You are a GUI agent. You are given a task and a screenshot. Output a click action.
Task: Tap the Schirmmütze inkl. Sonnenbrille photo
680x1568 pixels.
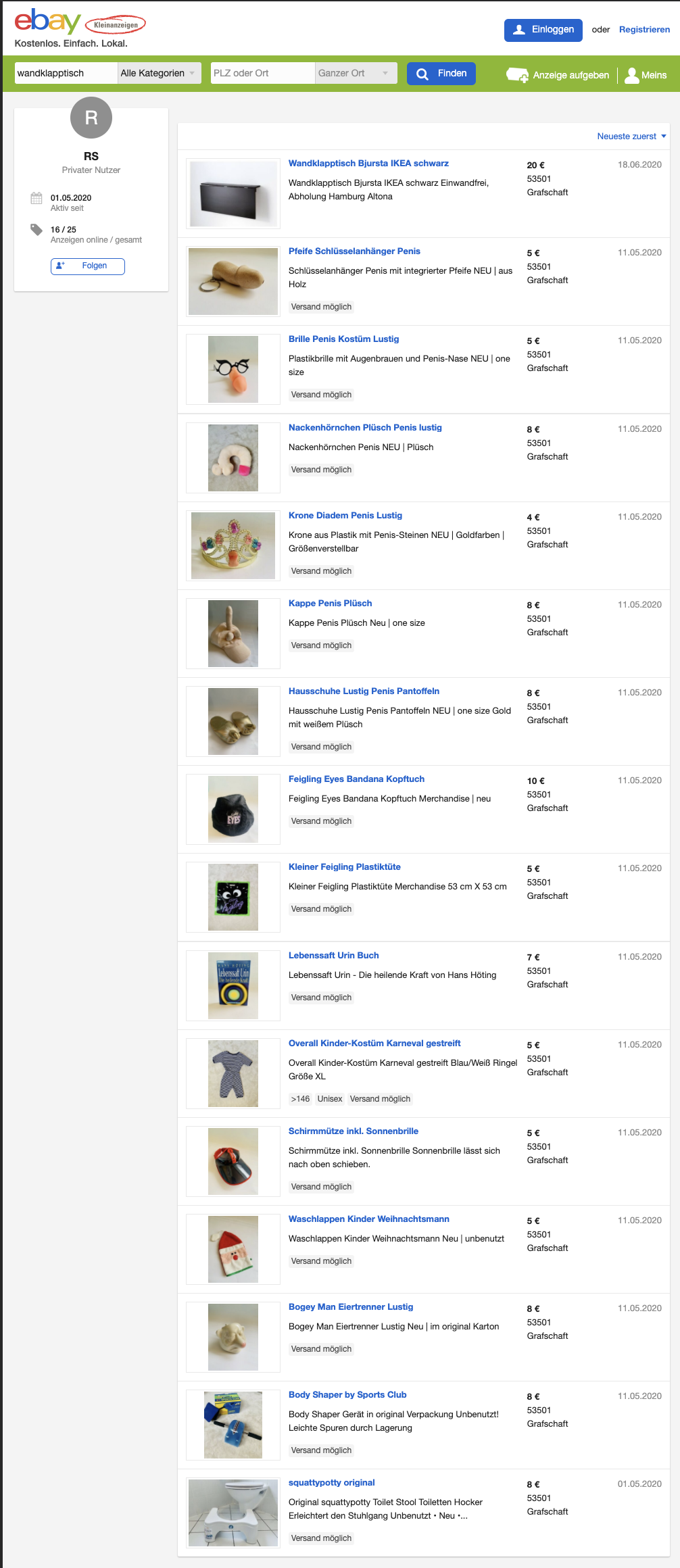pos(233,1161)
